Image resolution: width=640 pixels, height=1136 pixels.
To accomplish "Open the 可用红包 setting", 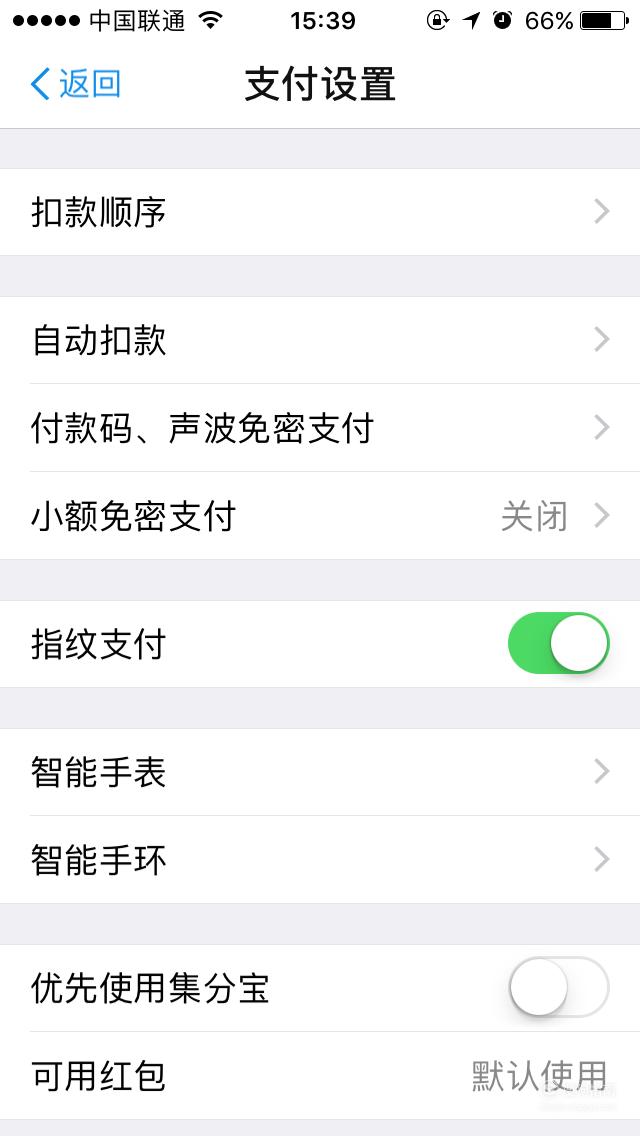I will tap(320, 1075).
